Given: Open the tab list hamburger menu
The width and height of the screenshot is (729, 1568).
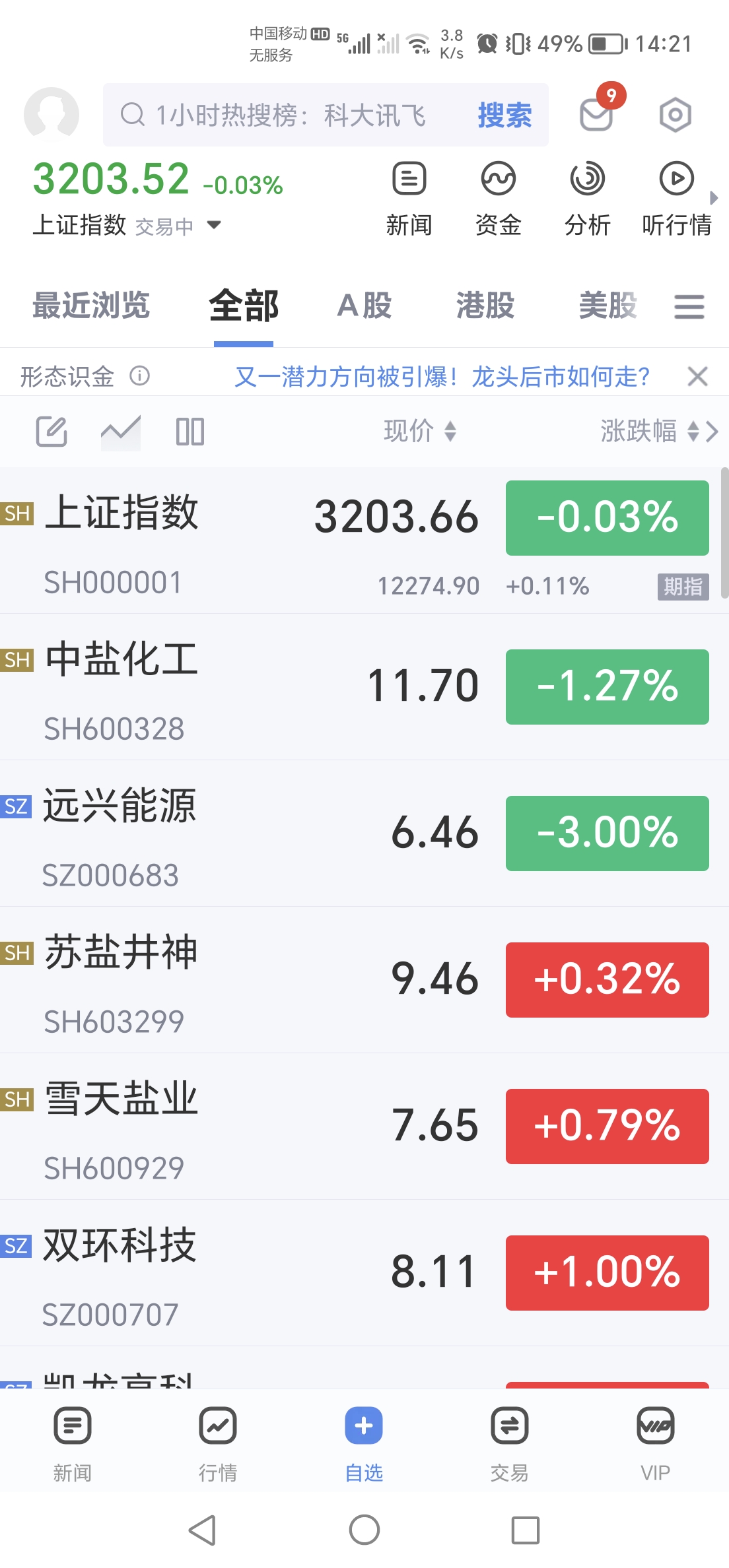Looking at the screenshot, I should [689, 306].
